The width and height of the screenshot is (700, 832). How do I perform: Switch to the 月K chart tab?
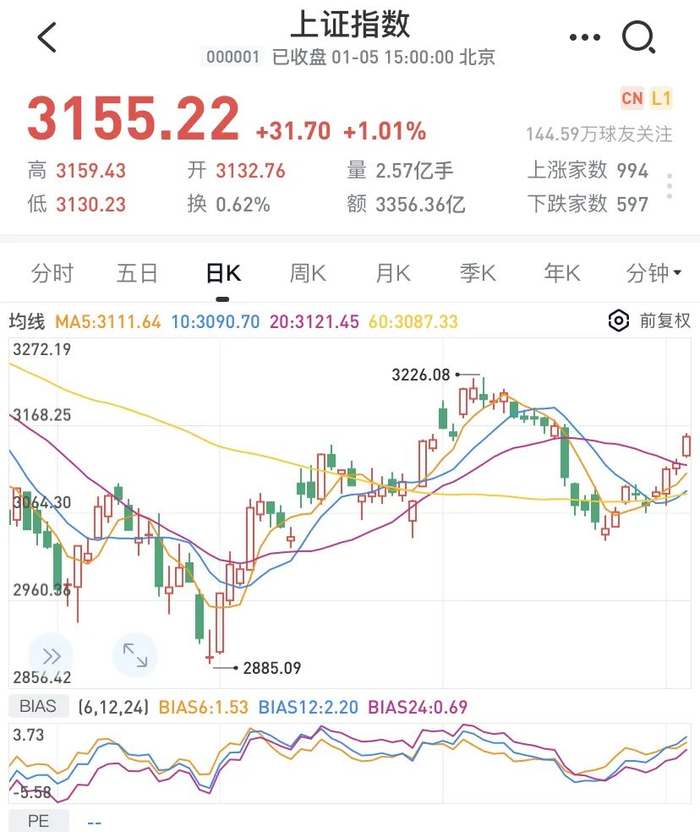click(393, 273)
